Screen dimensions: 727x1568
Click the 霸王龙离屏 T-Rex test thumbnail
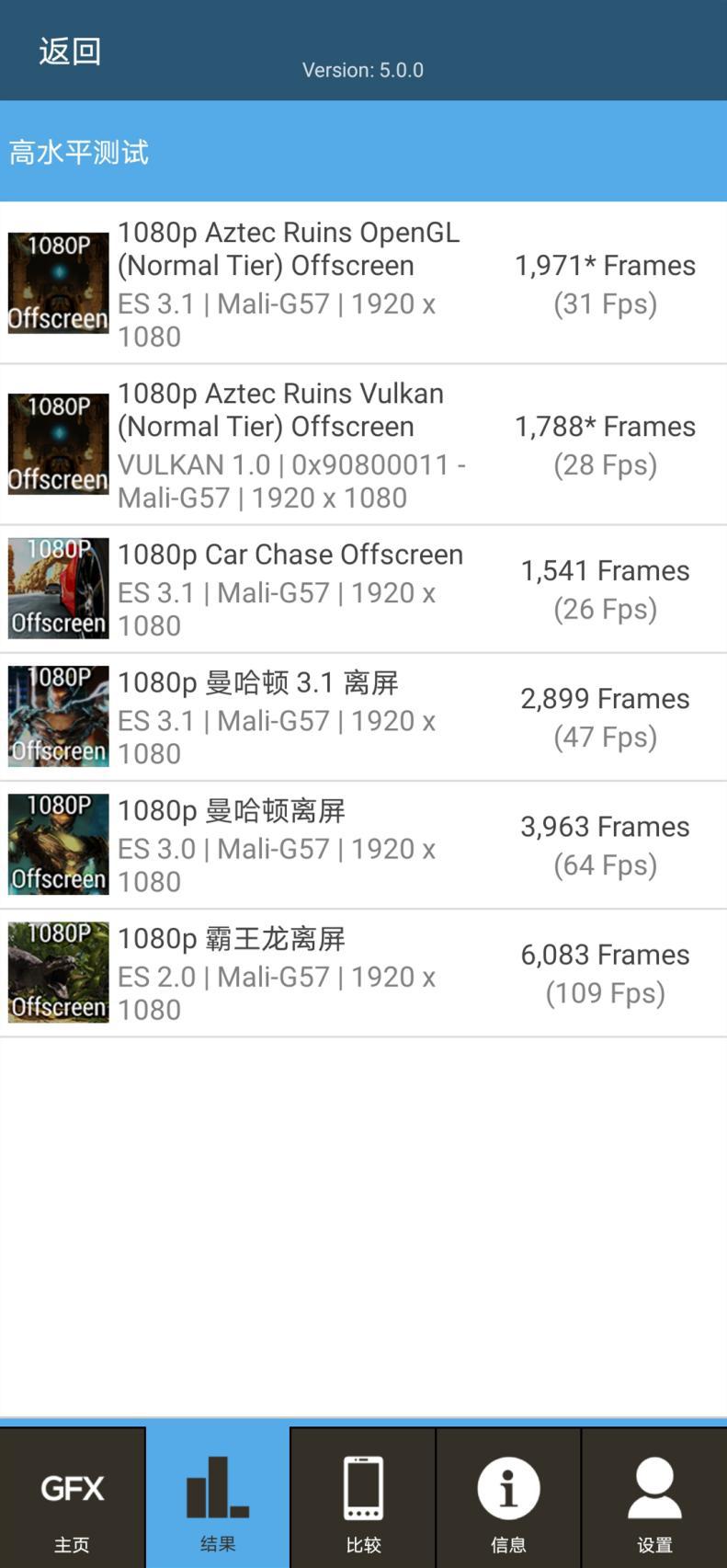pyautogui.click(x=57, y=972)
